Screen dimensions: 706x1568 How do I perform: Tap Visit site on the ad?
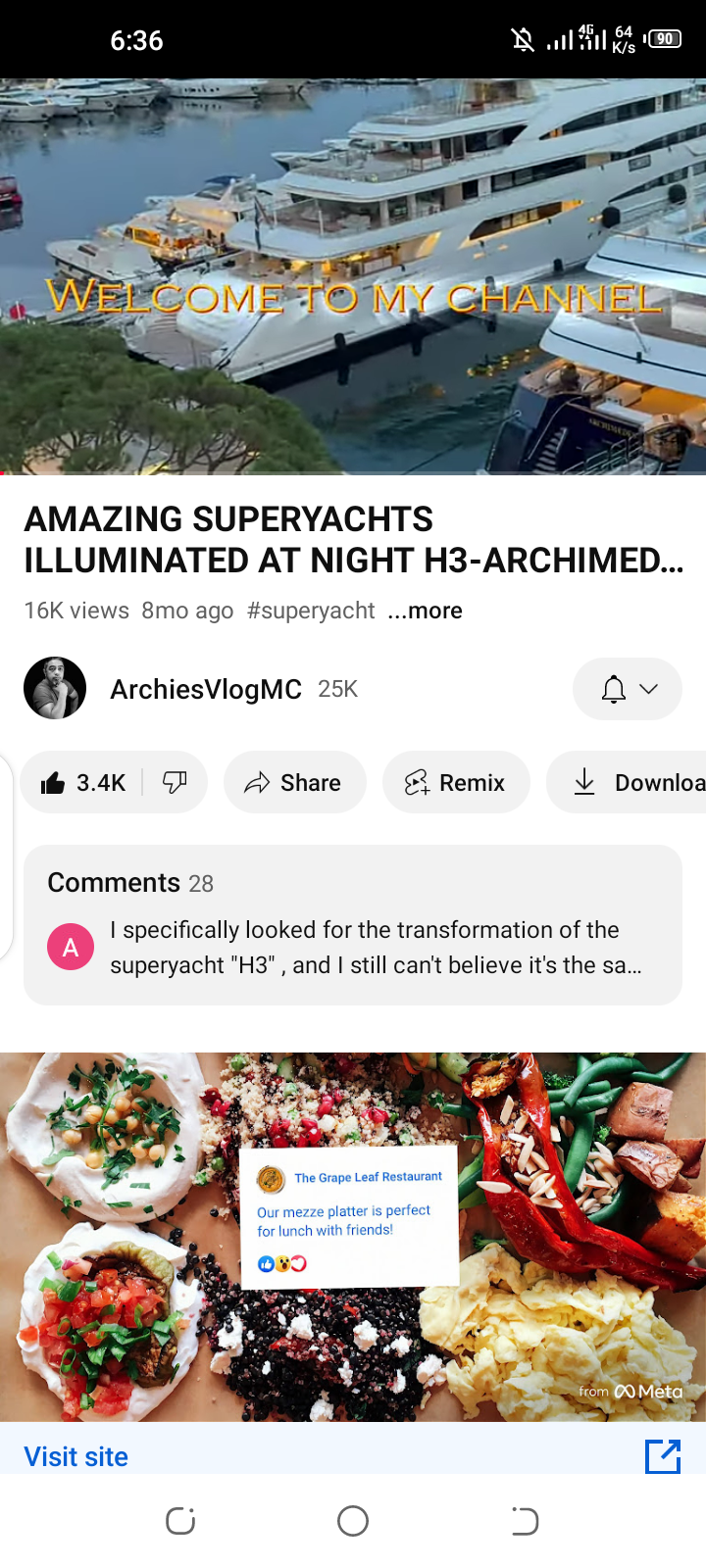pos(76,1456)
